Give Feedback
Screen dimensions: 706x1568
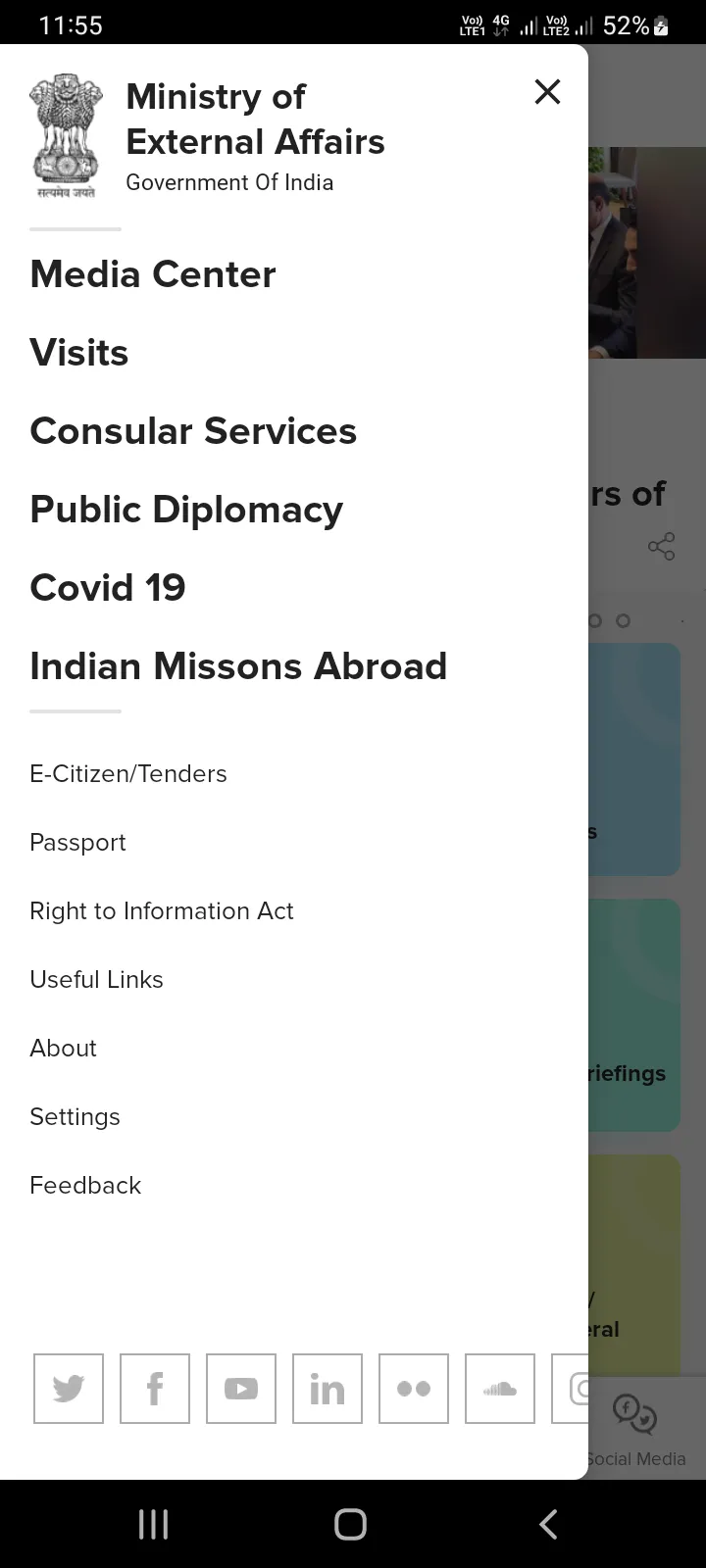point(85,1186)
